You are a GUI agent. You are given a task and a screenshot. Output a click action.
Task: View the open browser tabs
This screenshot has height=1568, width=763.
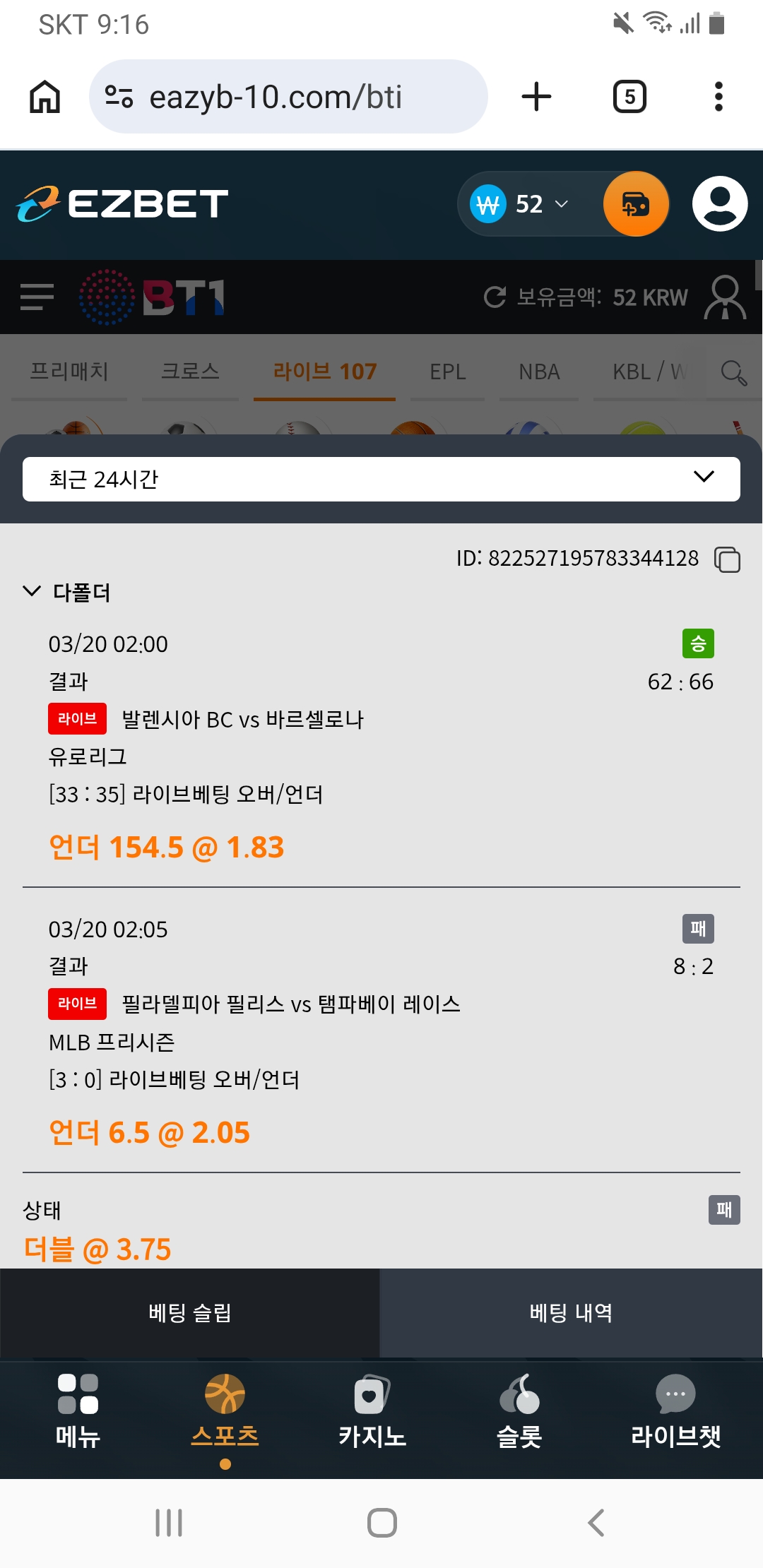point(629,97)
